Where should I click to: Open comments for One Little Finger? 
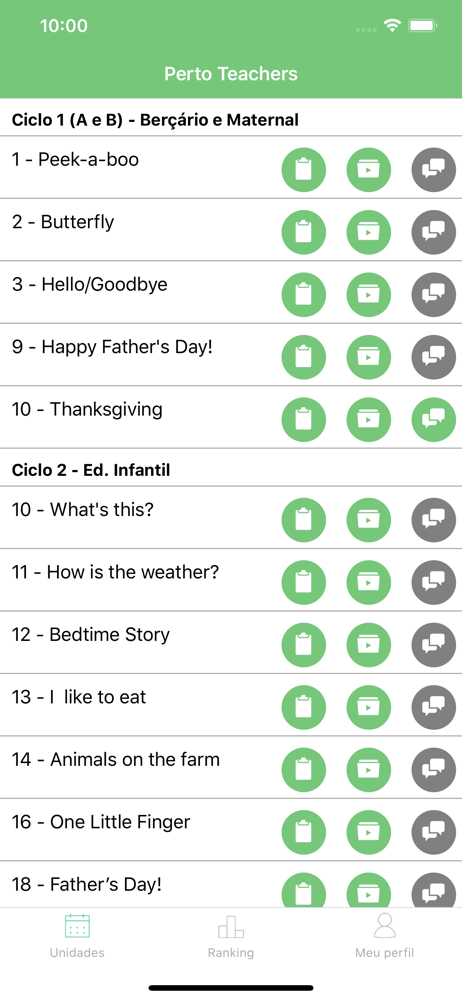[x=434, y=832]
